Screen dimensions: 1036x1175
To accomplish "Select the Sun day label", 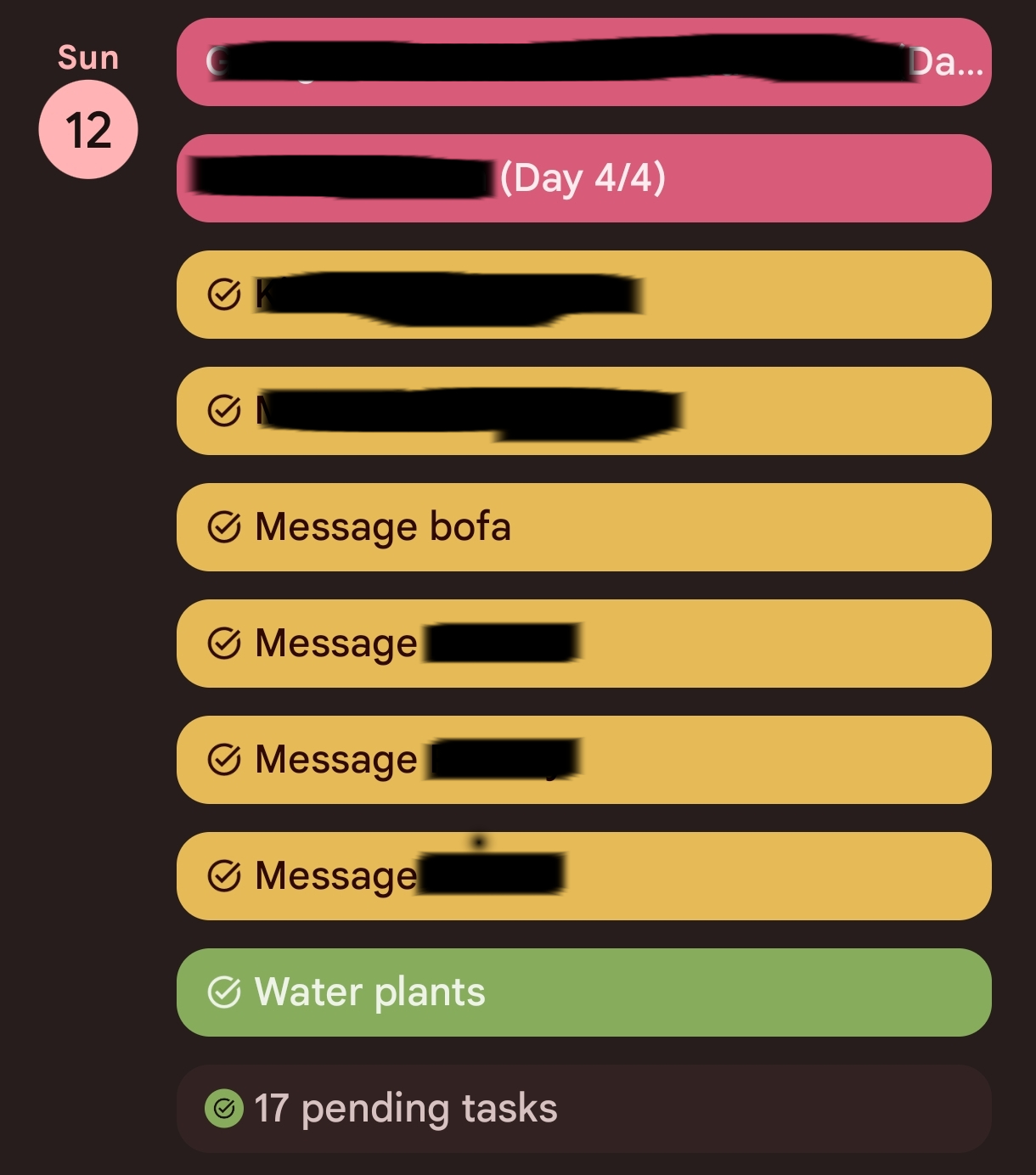I will [87, 57].
